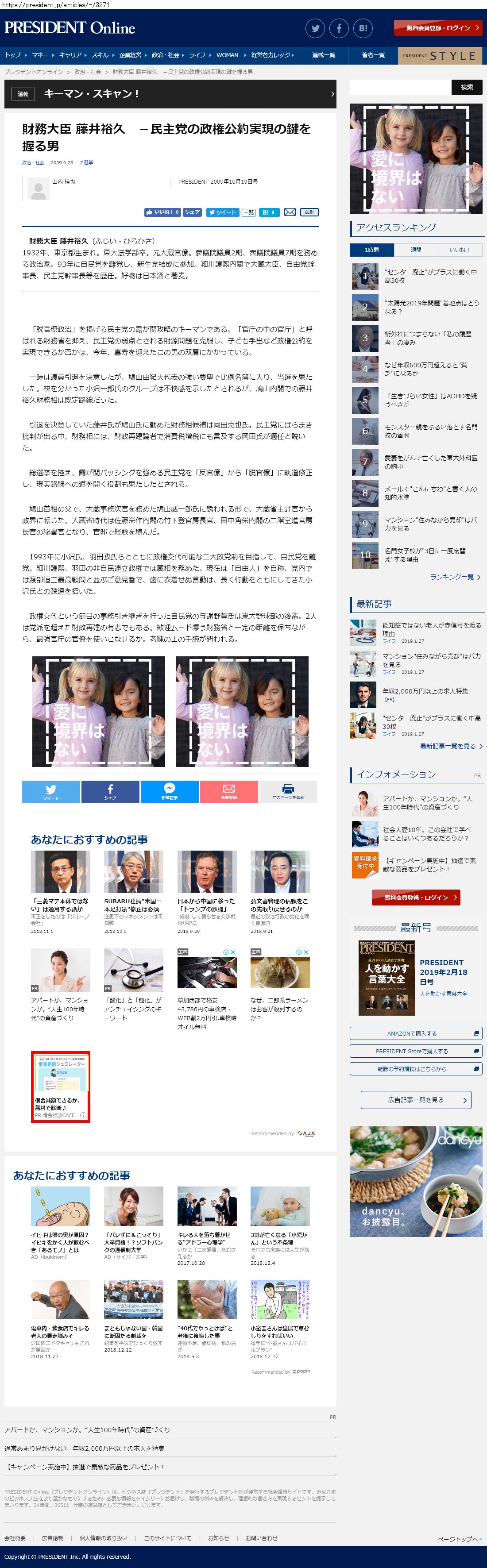Open 連載一覧 in the navigation bar
Screen dimensions: 487x1568
(323, 55)
